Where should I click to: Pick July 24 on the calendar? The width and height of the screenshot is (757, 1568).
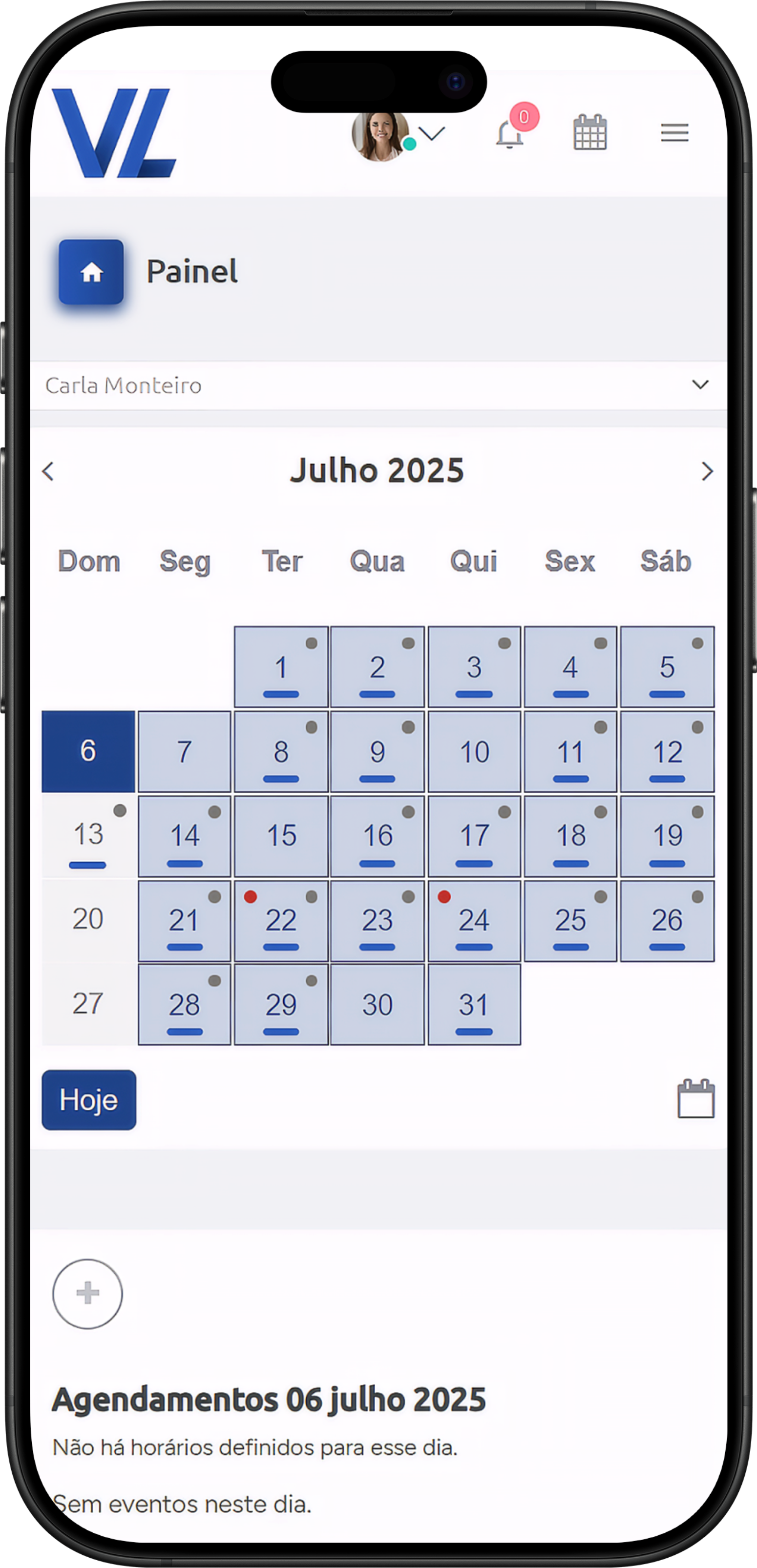474,920
